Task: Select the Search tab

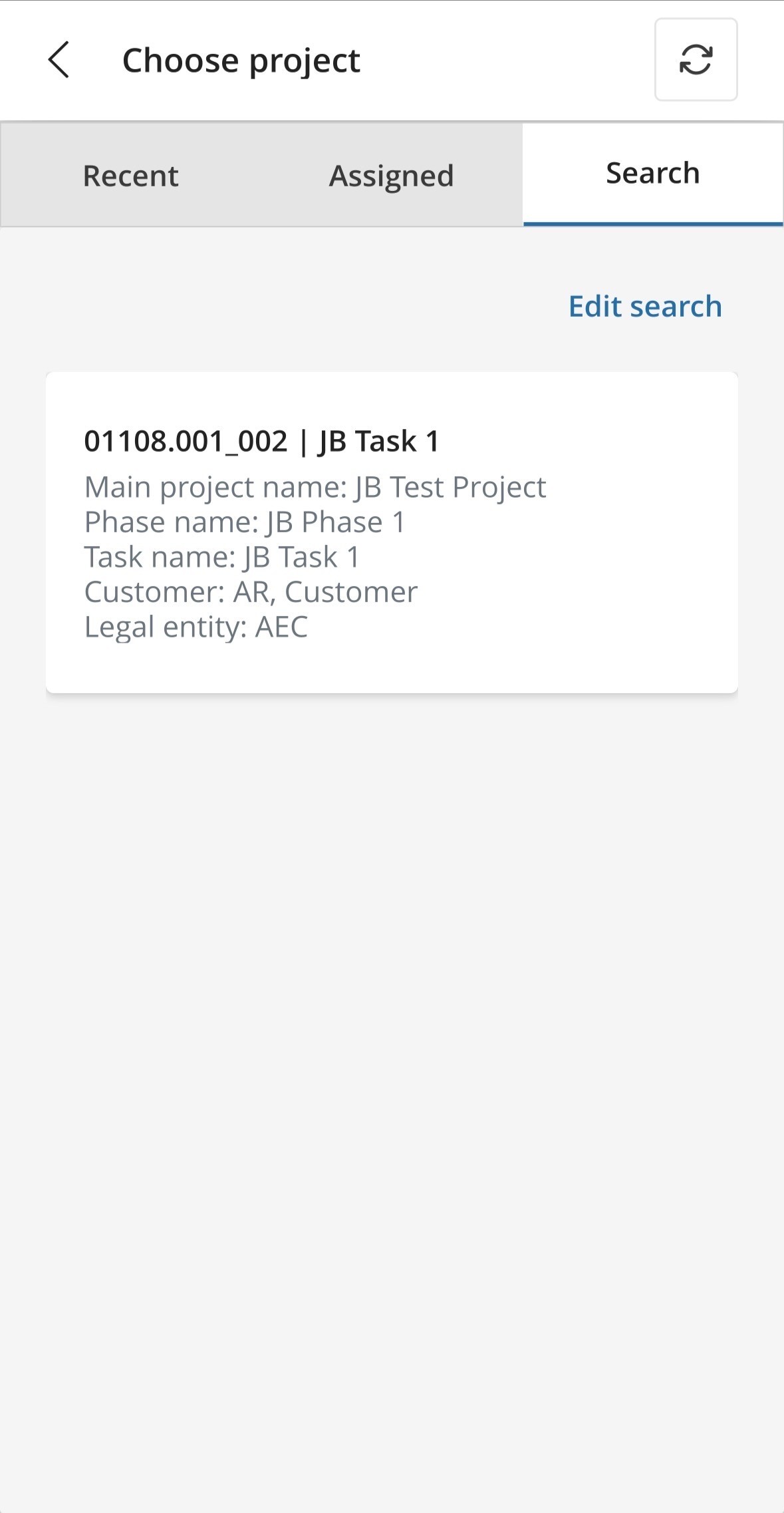Action: [x=652, y=174]
